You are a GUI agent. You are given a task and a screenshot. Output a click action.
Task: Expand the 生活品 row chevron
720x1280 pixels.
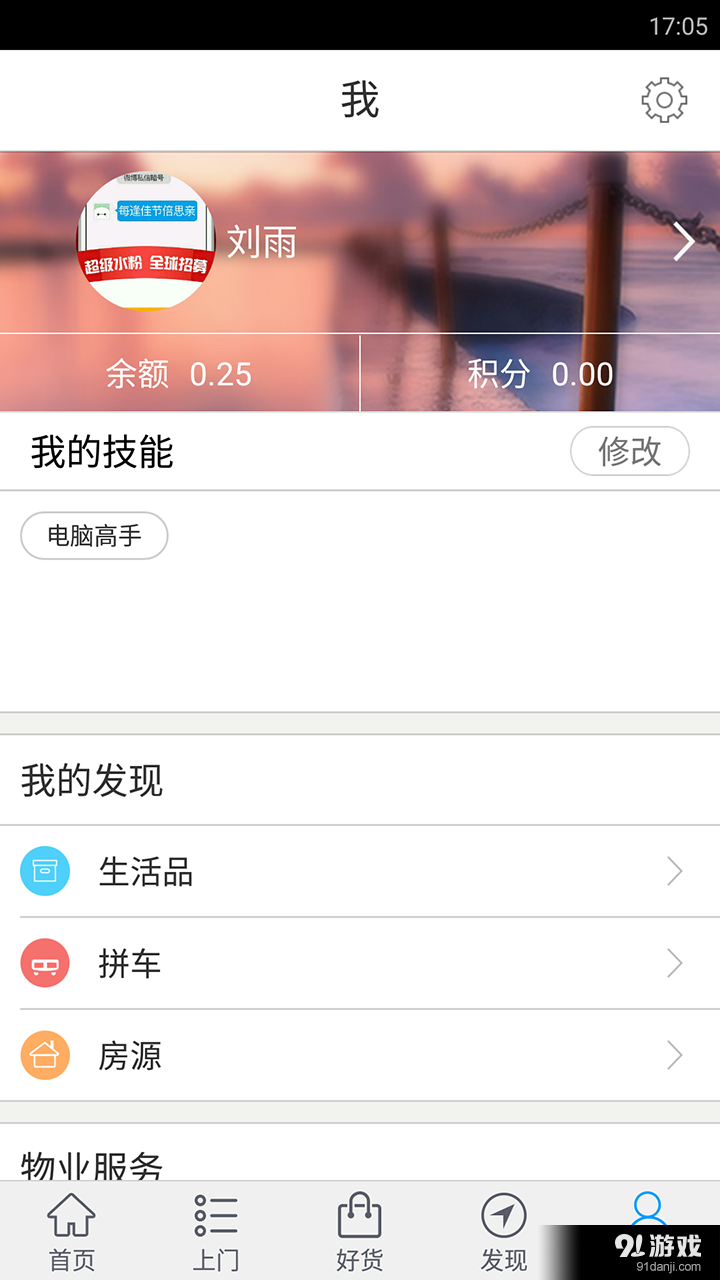coord(676,871)
